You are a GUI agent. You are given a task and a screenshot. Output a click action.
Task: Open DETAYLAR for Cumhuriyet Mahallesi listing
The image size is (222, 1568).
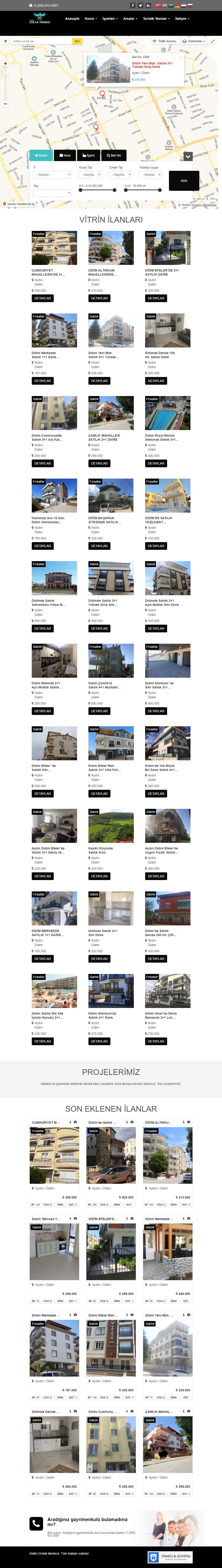43,298
